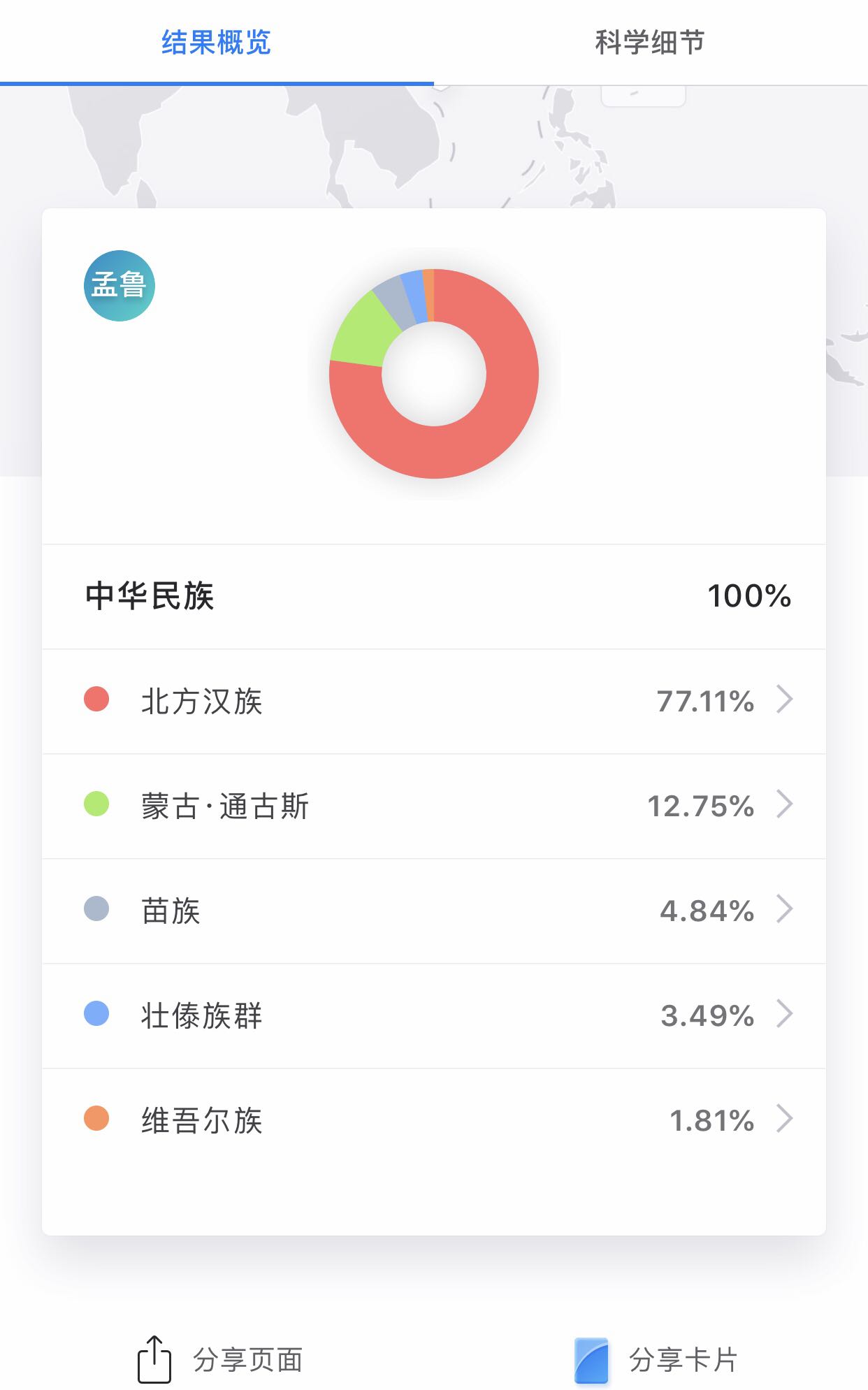Select the 结果概览 tab
The image size is (868, 1390).
click(x=216, y=43)
